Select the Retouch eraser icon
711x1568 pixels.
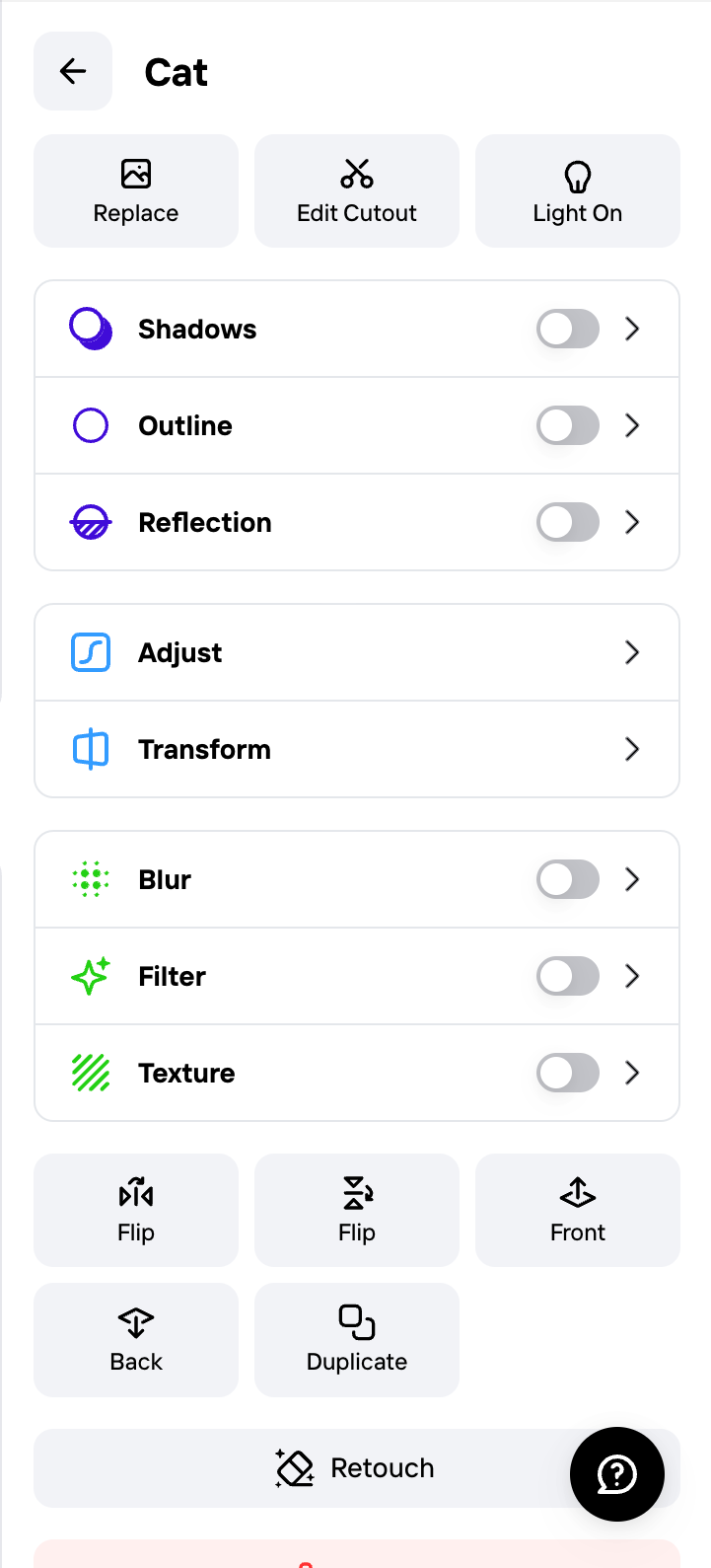coord(293,1468)
